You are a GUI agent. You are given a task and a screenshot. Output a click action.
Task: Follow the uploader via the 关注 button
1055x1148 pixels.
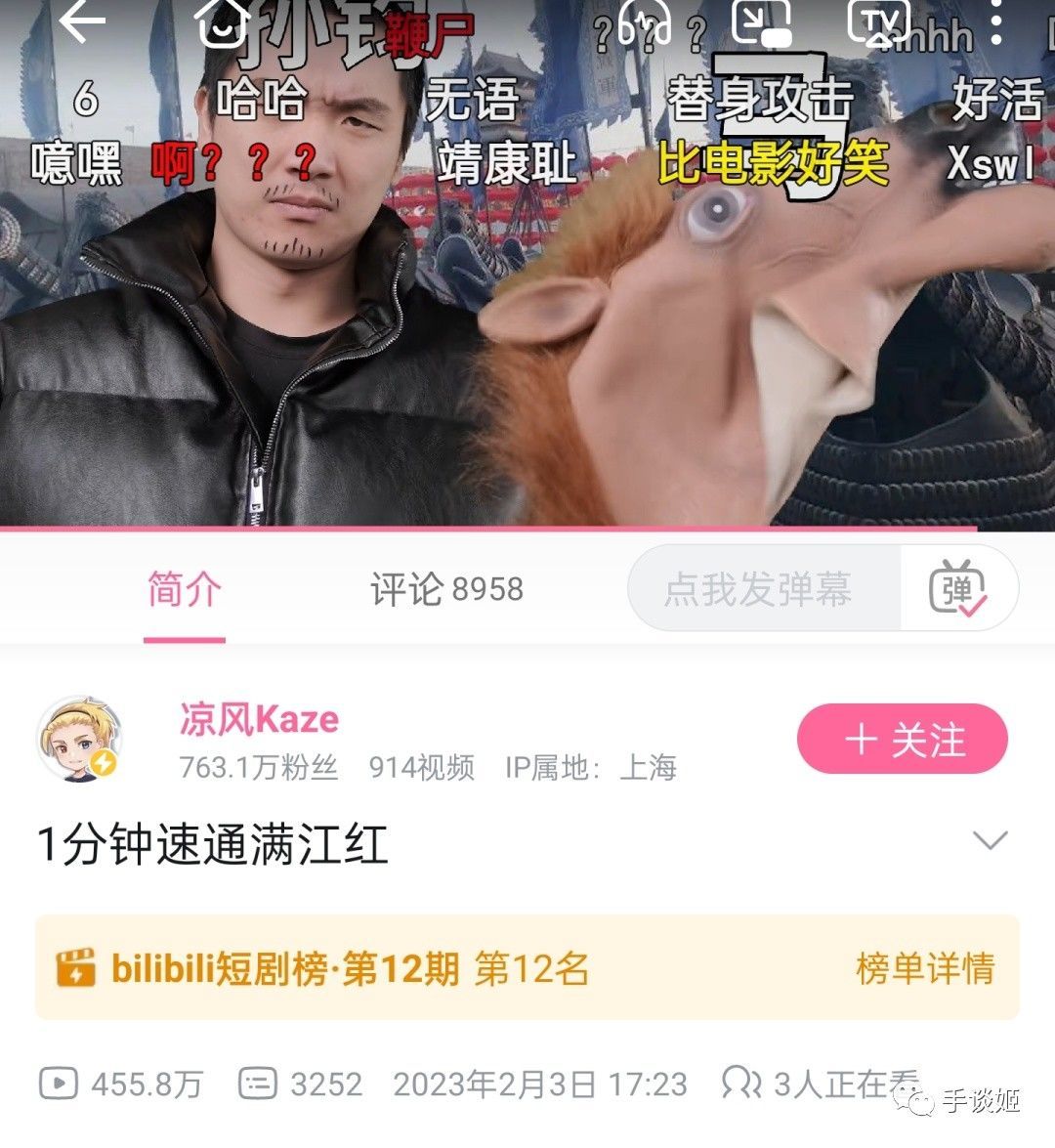coord(902,740)
